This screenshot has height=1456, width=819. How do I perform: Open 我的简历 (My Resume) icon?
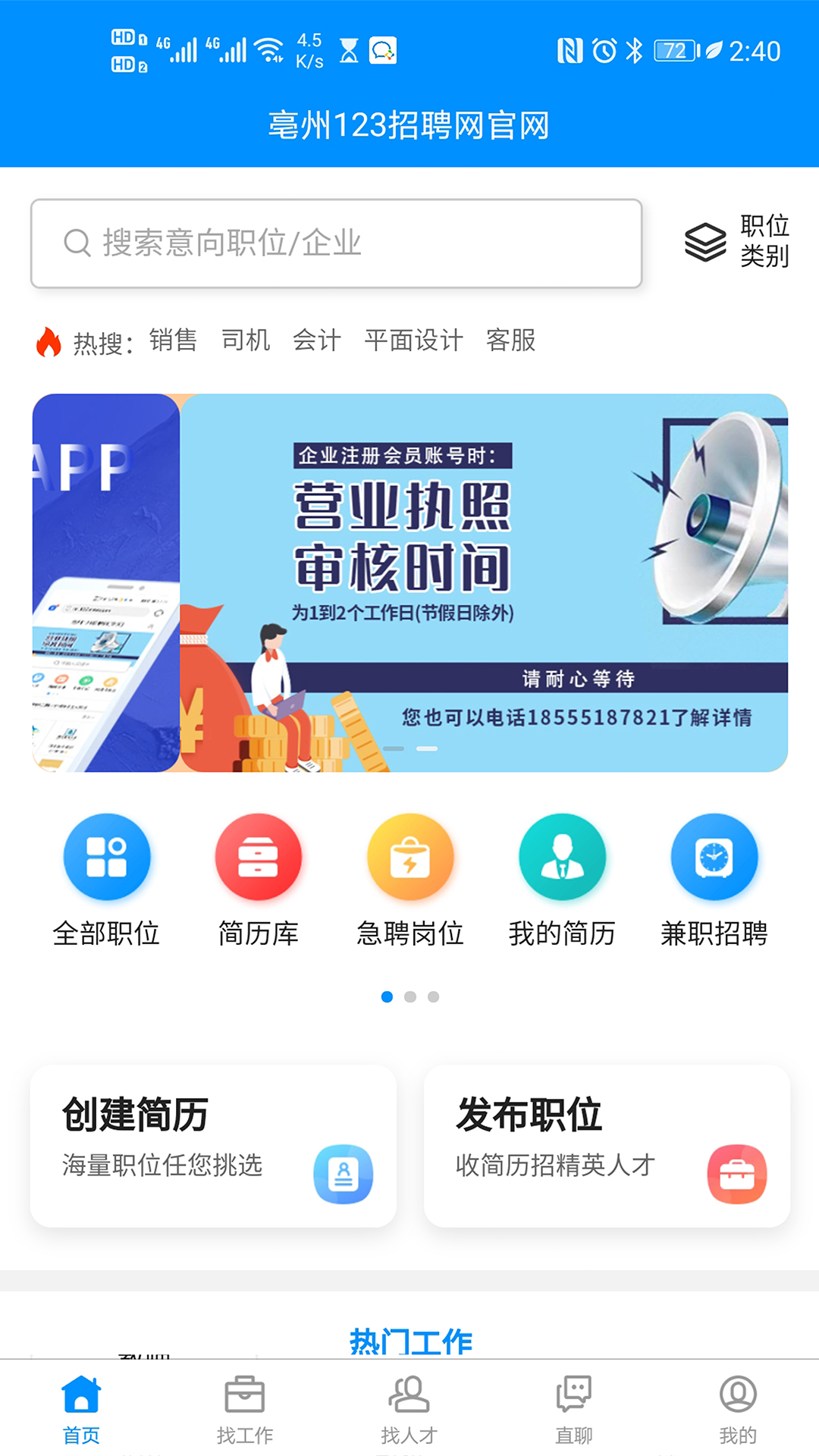click(x=563, y=858)
